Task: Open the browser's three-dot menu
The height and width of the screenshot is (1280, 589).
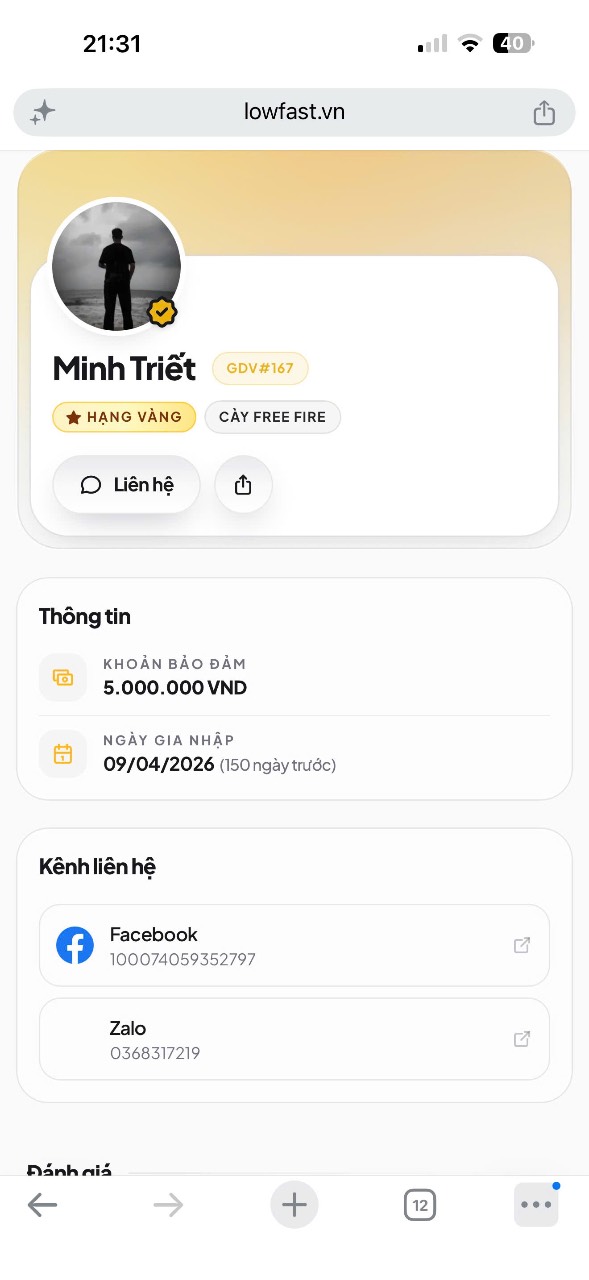Action: tap(536, 1205)
